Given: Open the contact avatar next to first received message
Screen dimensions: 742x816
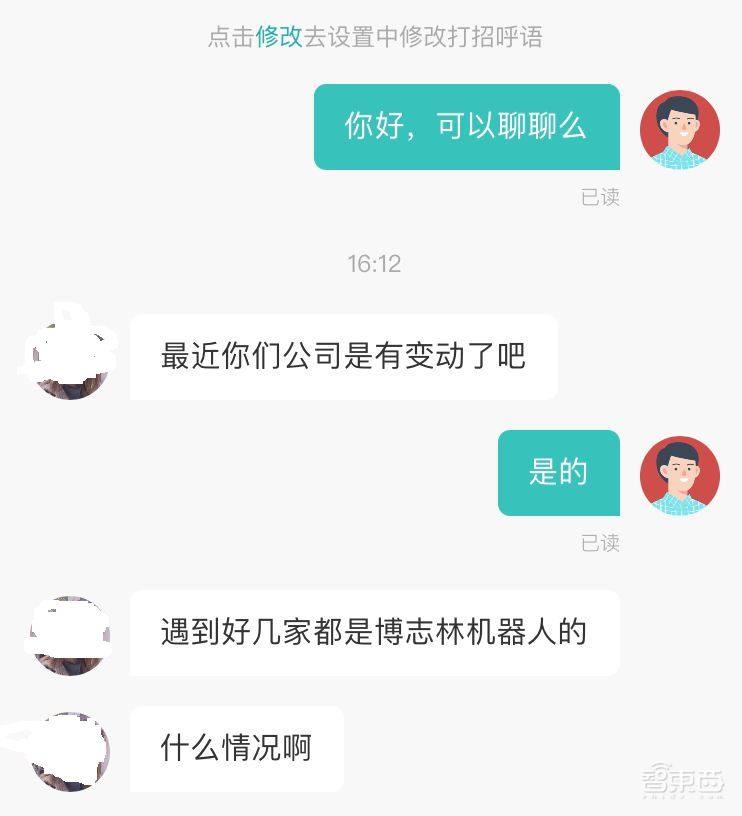Looking at the screenshot, I should (66, 355).
